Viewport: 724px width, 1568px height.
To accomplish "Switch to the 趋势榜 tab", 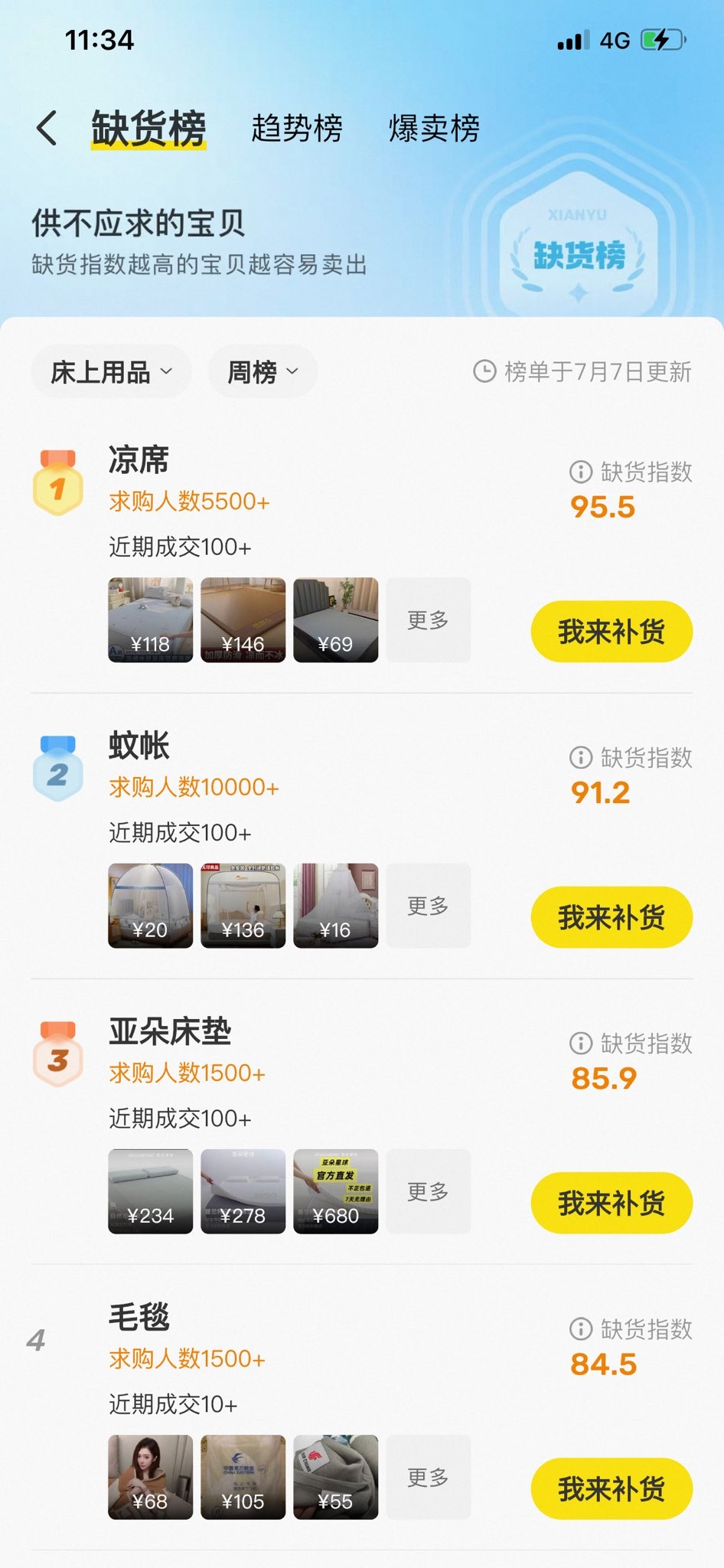I will tap(297, 128).
